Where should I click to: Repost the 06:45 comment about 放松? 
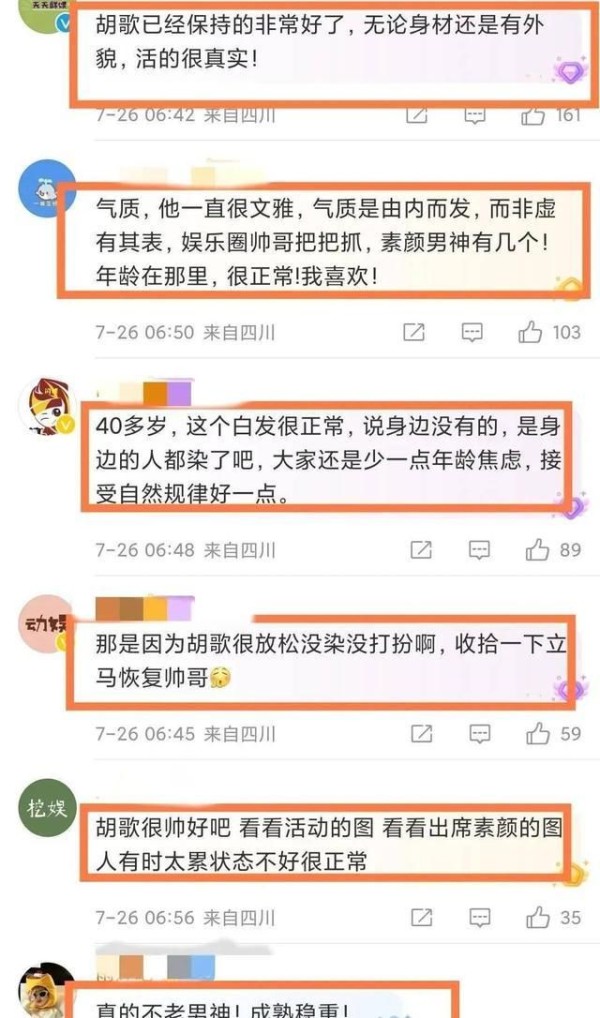tap(421, 734)
